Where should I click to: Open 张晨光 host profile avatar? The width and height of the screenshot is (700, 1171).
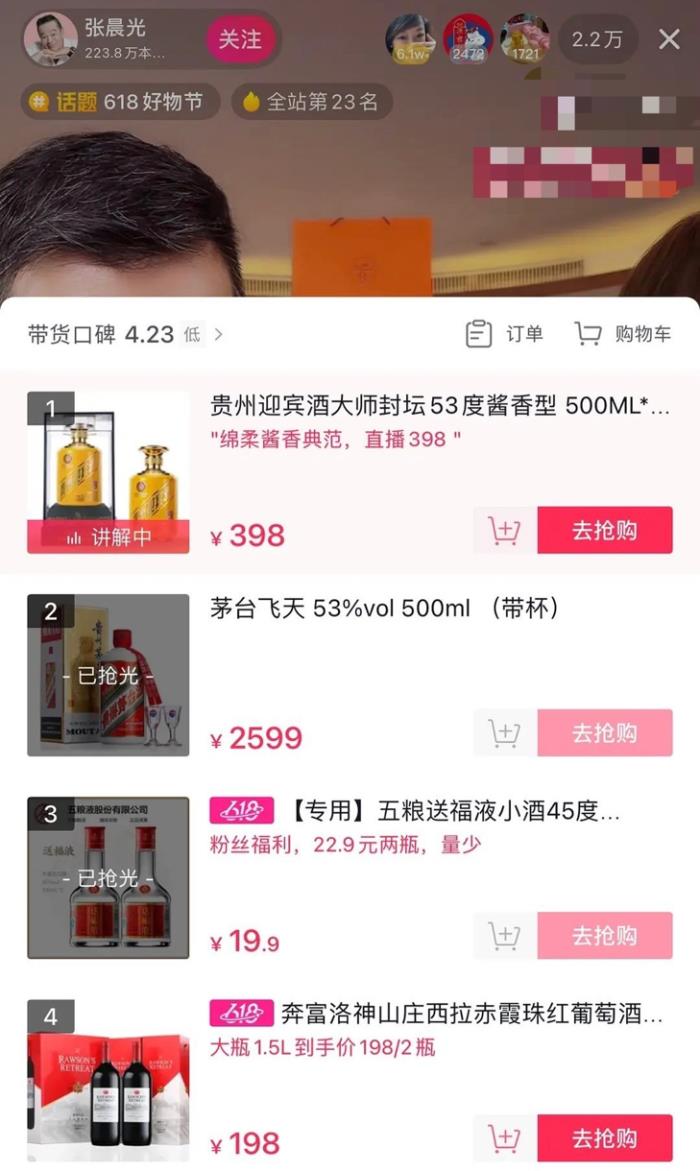click(x=49, y=40)
